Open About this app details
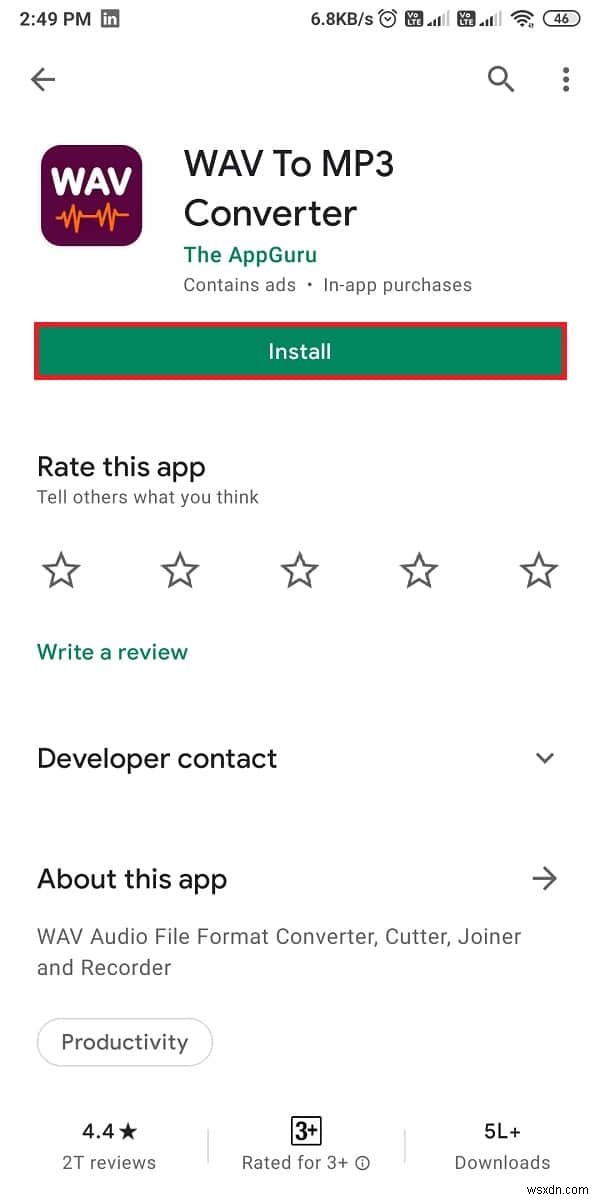The image size is (600, 1200). tap(545, 879)
